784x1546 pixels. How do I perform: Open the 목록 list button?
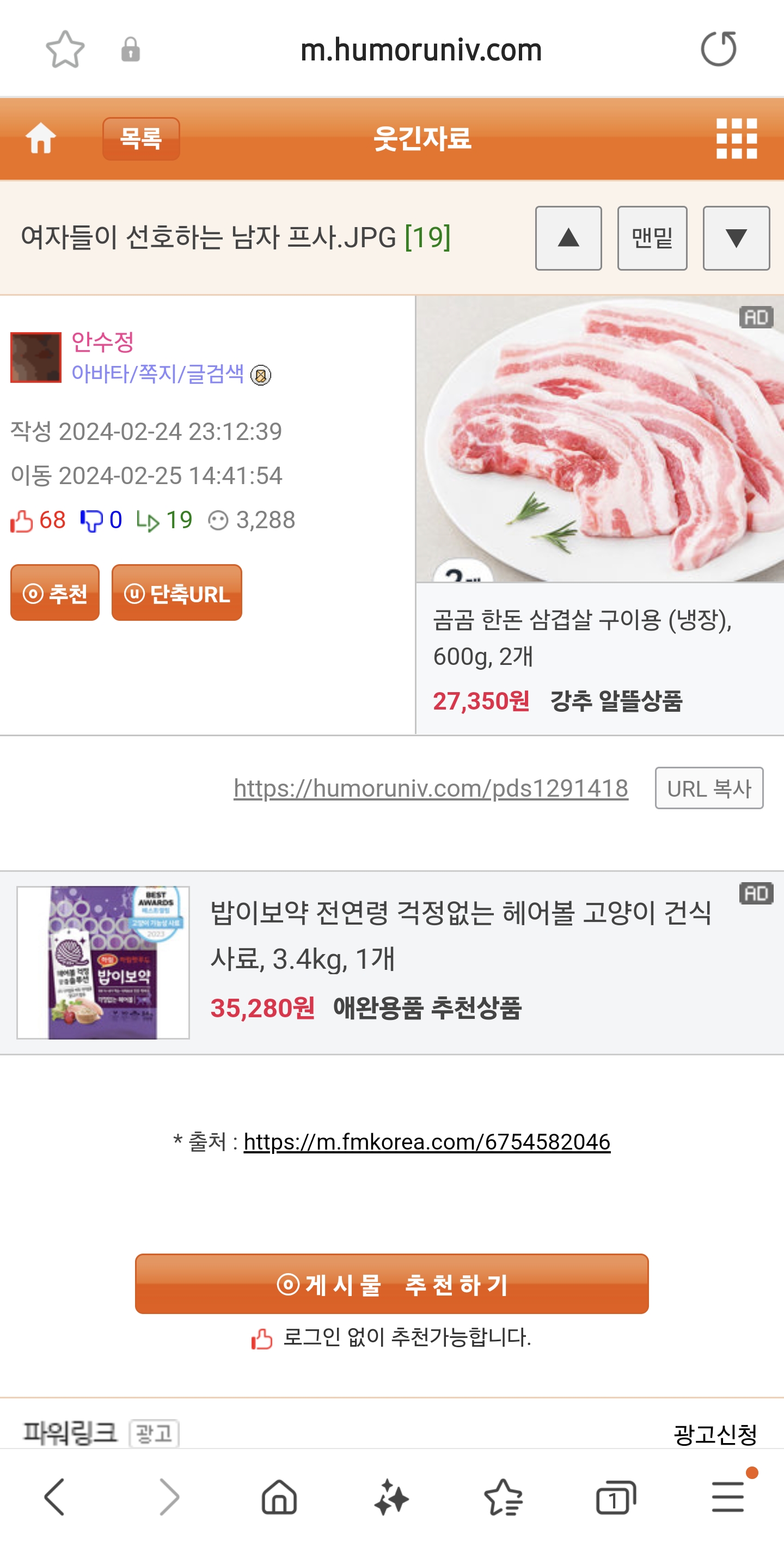pyautogui.click(x=141, y=139)
